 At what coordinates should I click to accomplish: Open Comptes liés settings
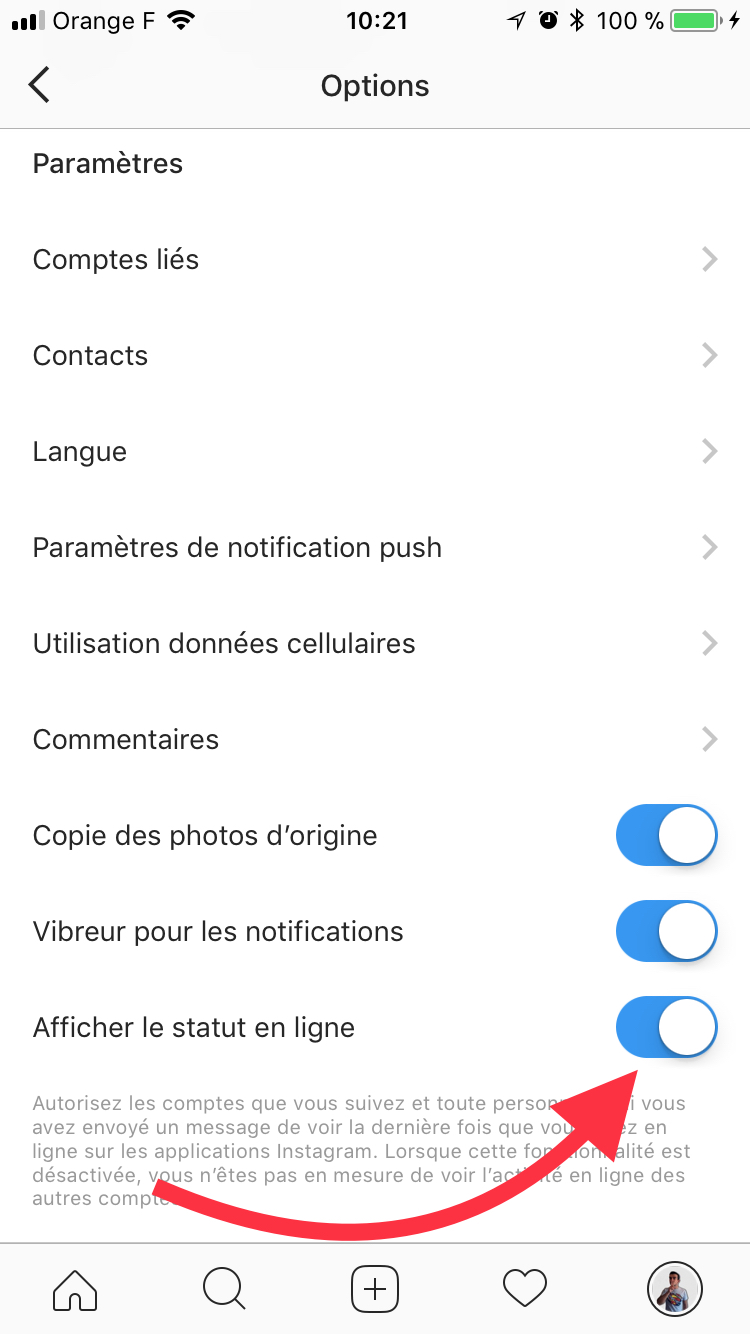click(375, 260)
